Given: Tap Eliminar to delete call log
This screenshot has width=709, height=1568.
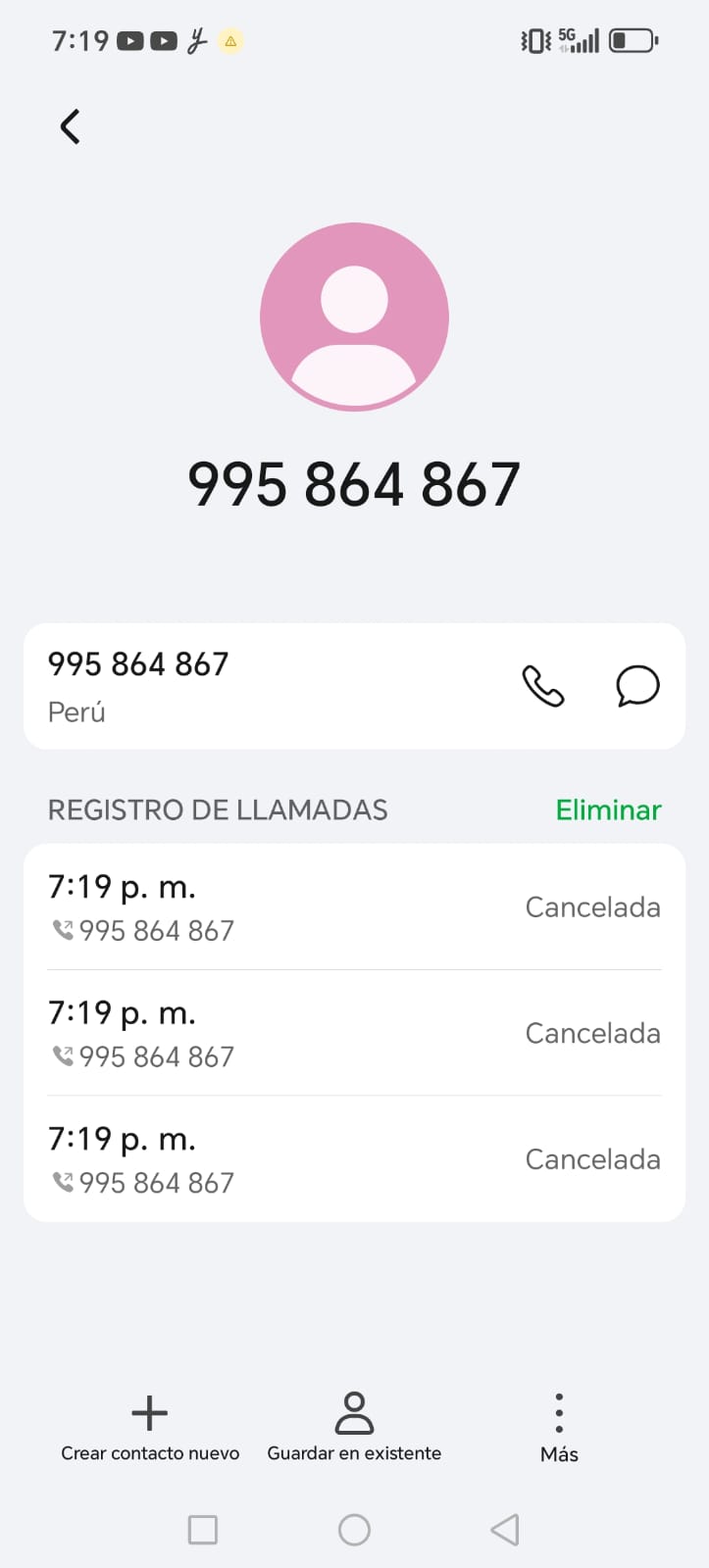Looking at the screenshot, I should tap(608, 809).
